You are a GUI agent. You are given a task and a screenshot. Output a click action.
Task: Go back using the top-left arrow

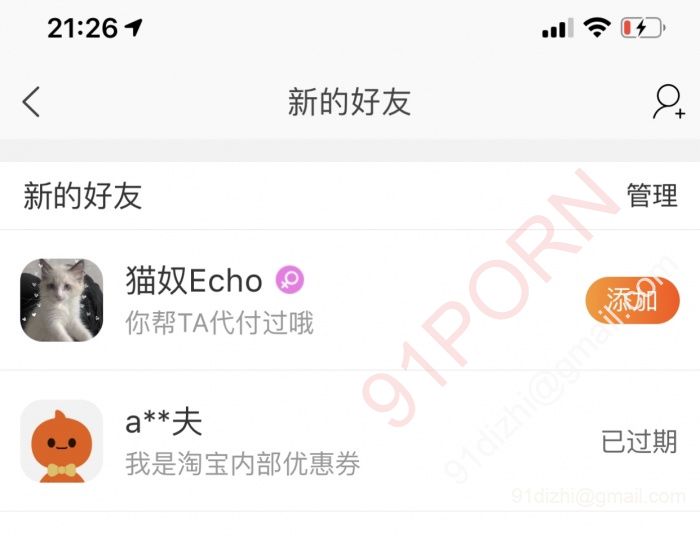pyautogui.click(x=32, y=101)
